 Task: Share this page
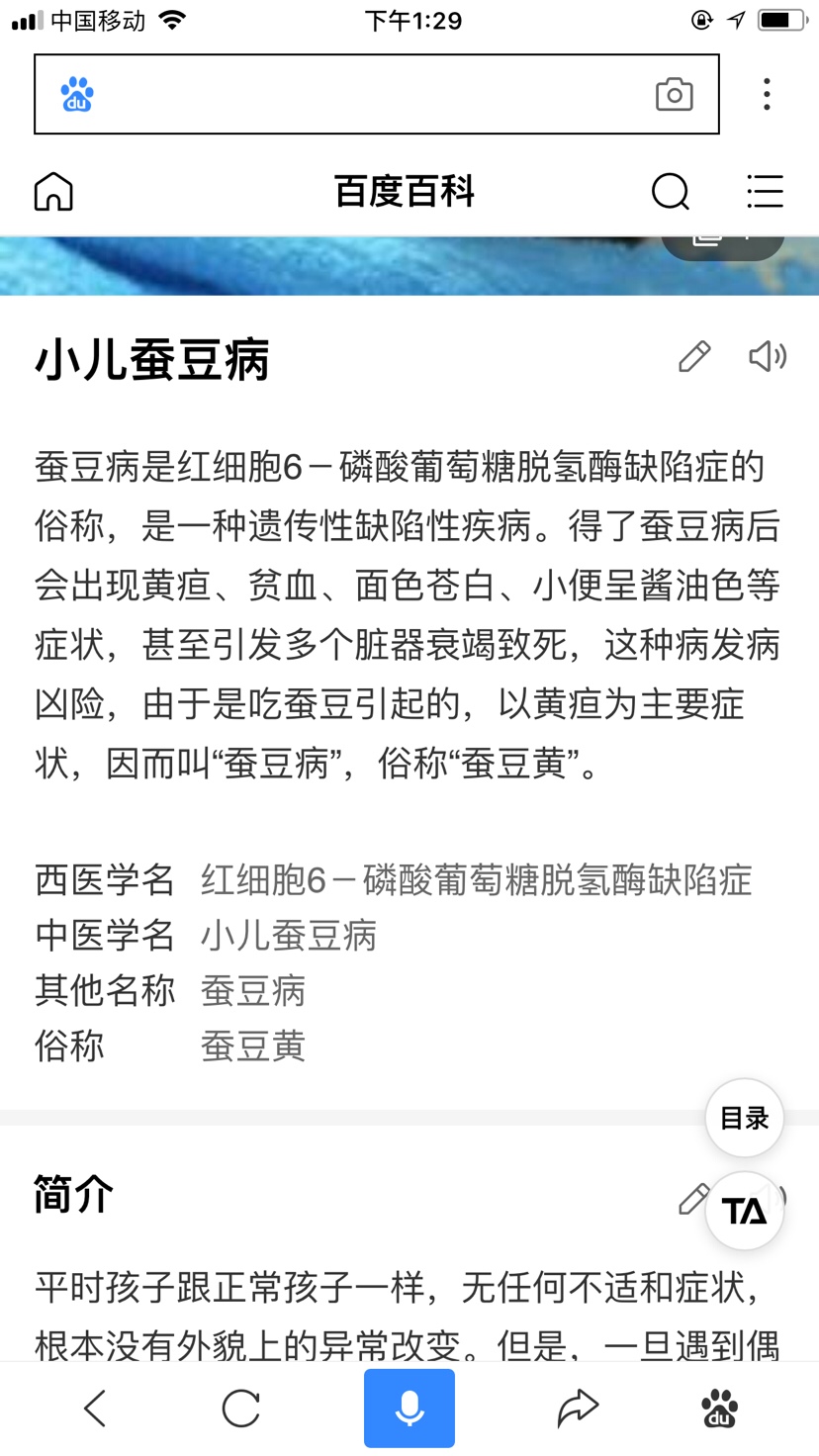578,1409
